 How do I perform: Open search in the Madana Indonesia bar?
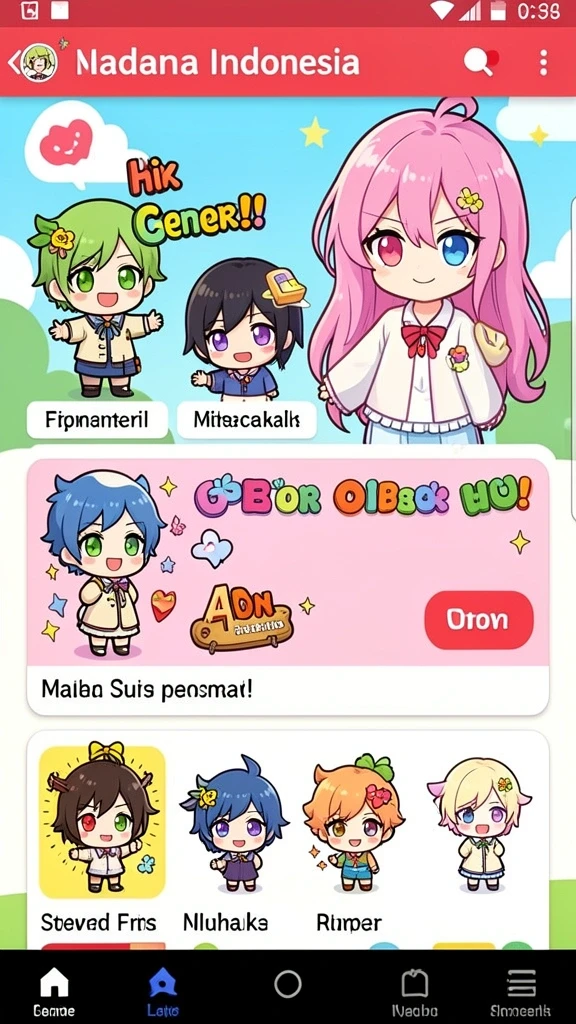click(x=480, y=63)
